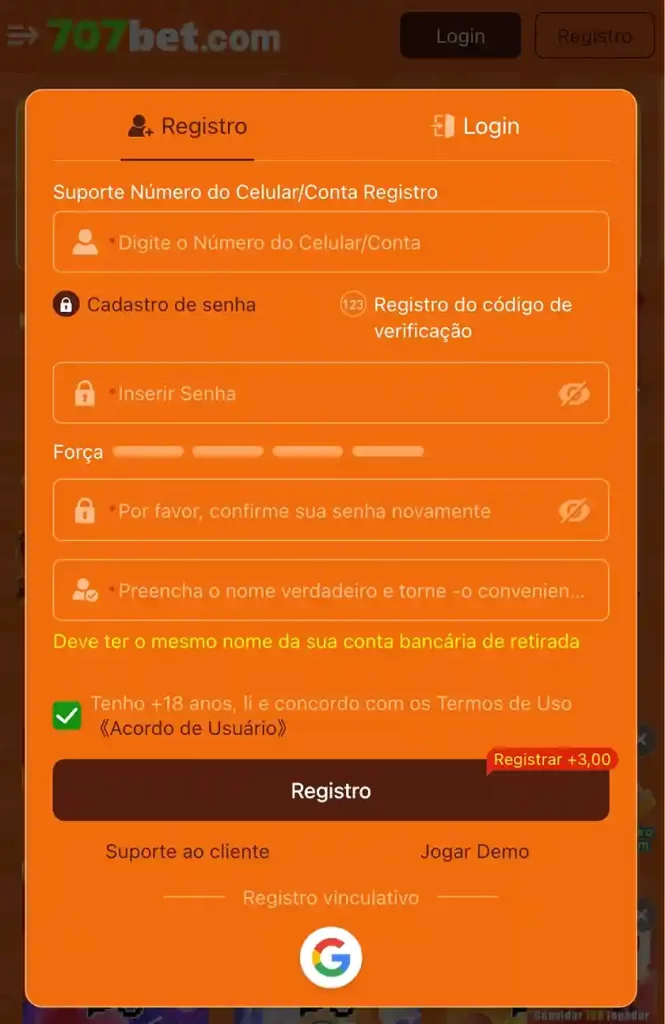
Task: Uncheck the +18 terms agreement checkbox
Action: (x=67, y=716)
